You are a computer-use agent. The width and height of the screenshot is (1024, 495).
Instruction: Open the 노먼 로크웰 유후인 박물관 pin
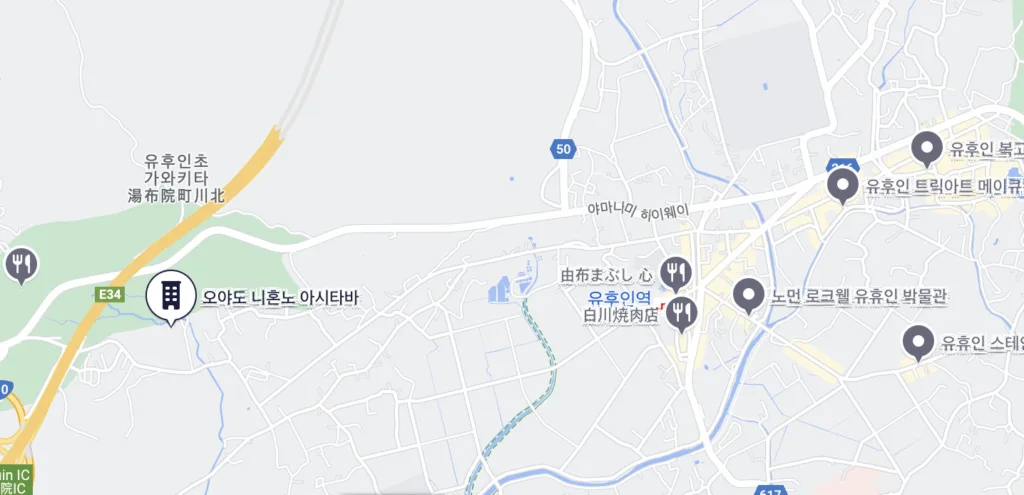(748, 295)
